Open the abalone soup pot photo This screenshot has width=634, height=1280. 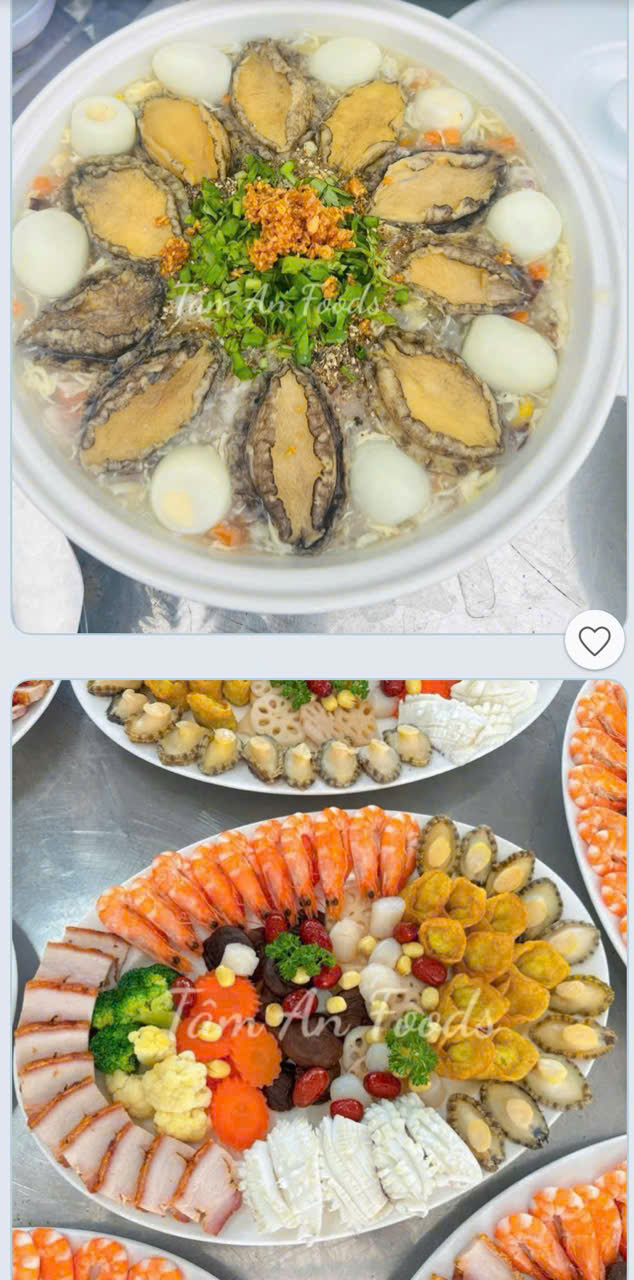319,316
